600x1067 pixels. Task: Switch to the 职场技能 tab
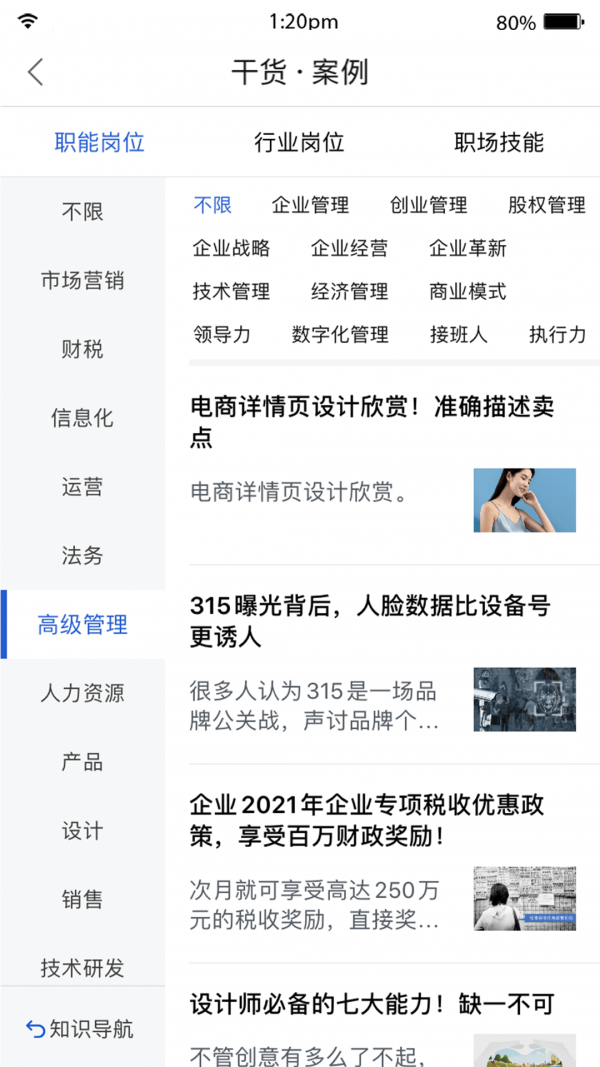tap(499, 142)
